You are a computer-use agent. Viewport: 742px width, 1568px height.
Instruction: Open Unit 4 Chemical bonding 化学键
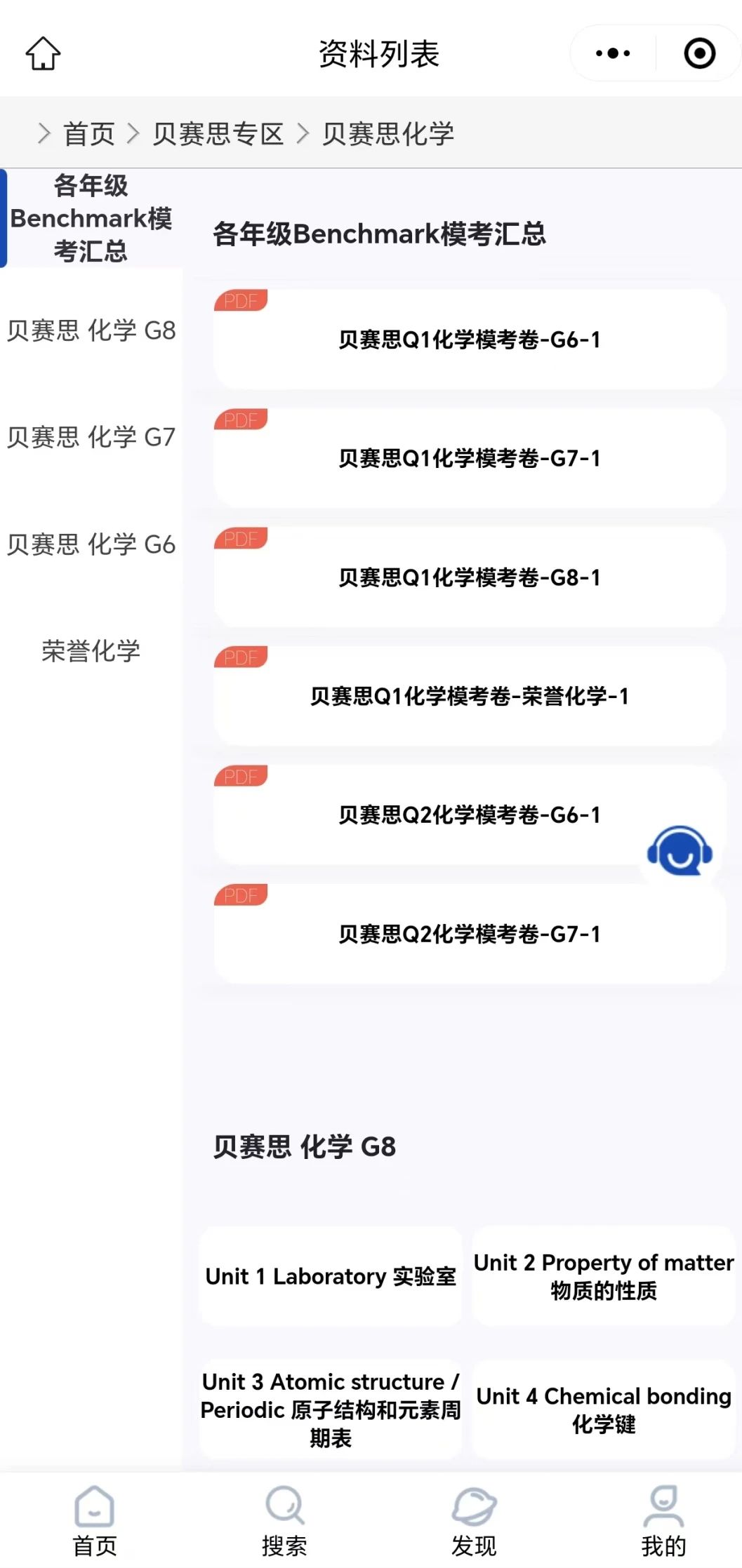click(604, 1409)
